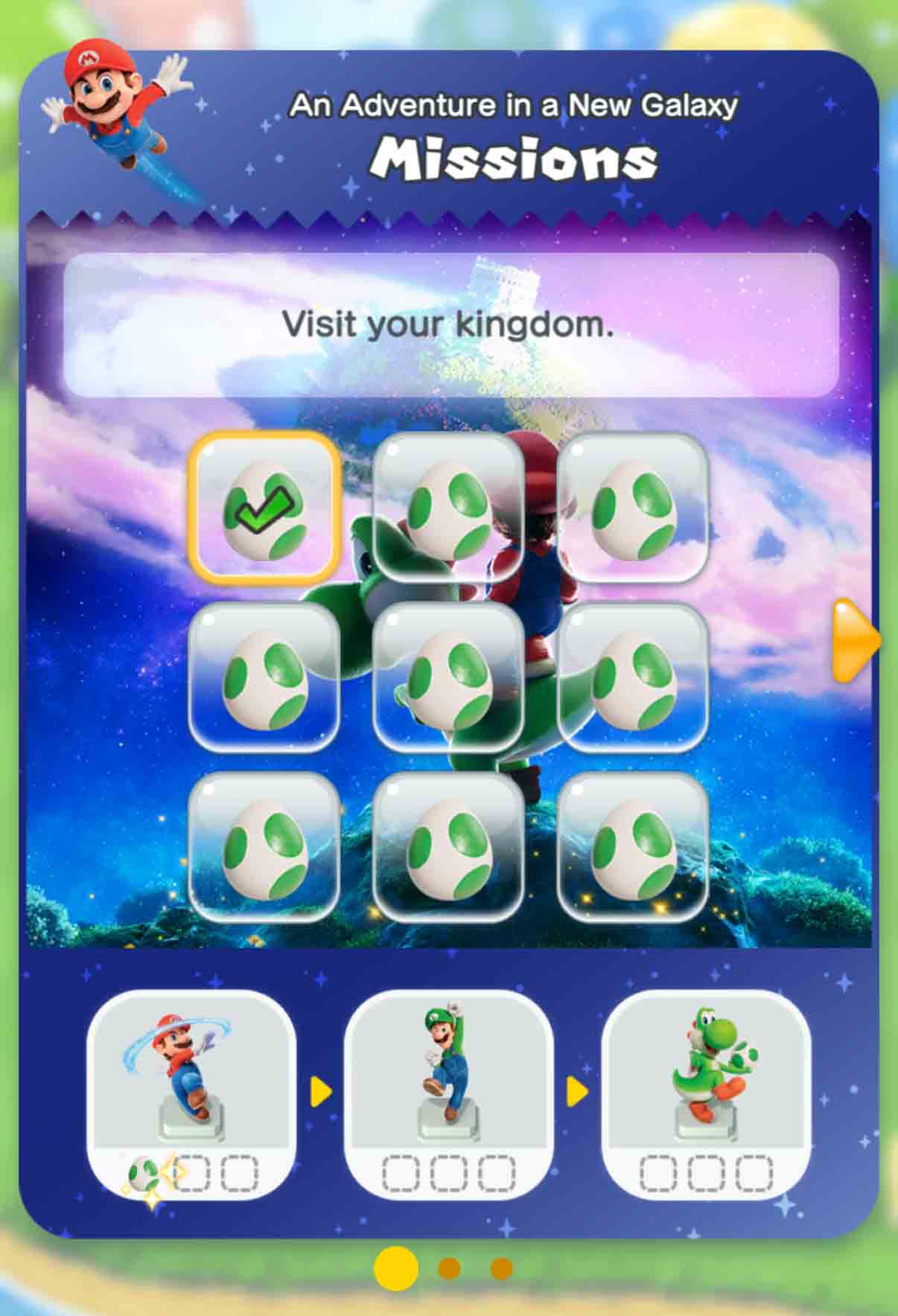Jump to the second page indicator dot
Screen dimensions: 898x1316
coord(448,1268)
